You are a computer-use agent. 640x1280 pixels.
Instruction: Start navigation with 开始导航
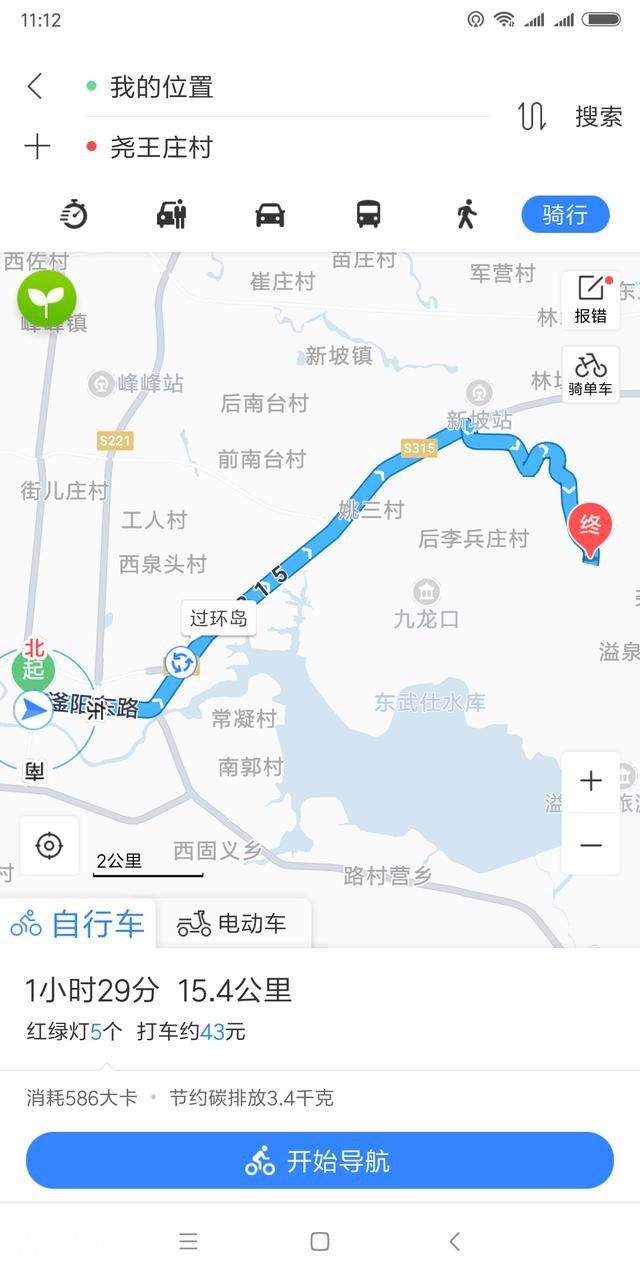(x=320, y=1161)
